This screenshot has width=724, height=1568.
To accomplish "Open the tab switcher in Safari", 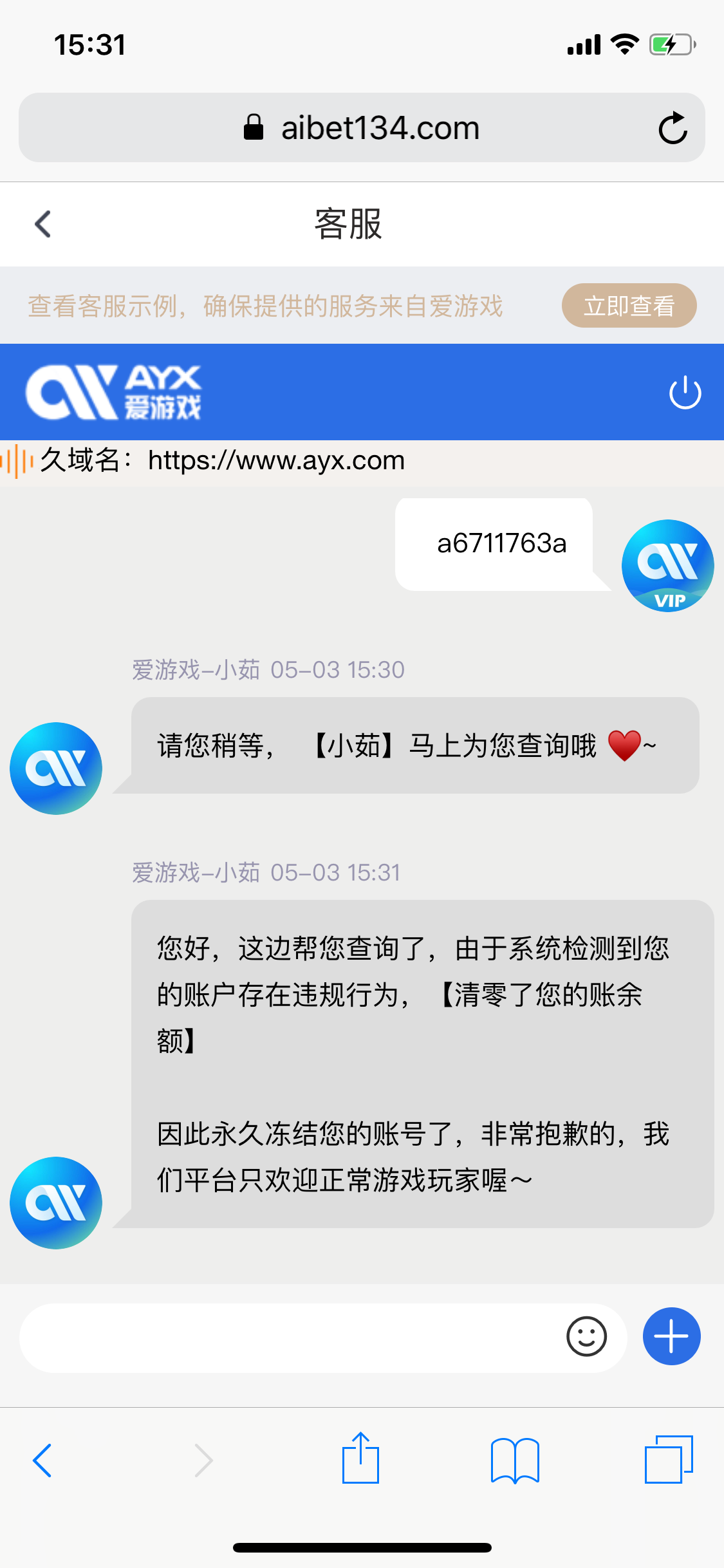I will (x=669, y=1460).
